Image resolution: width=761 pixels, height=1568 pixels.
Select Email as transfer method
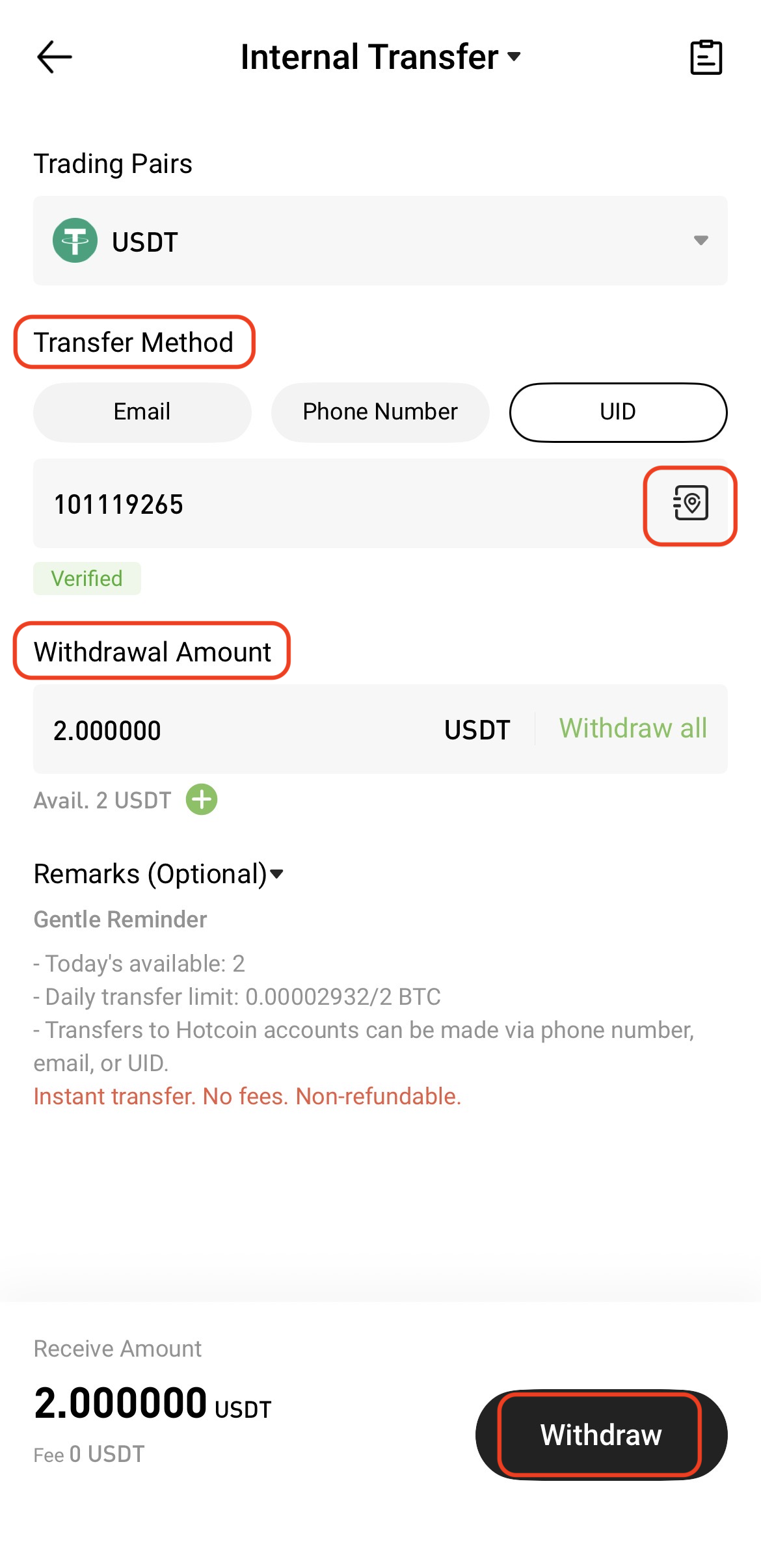click(x=142, y=412)
